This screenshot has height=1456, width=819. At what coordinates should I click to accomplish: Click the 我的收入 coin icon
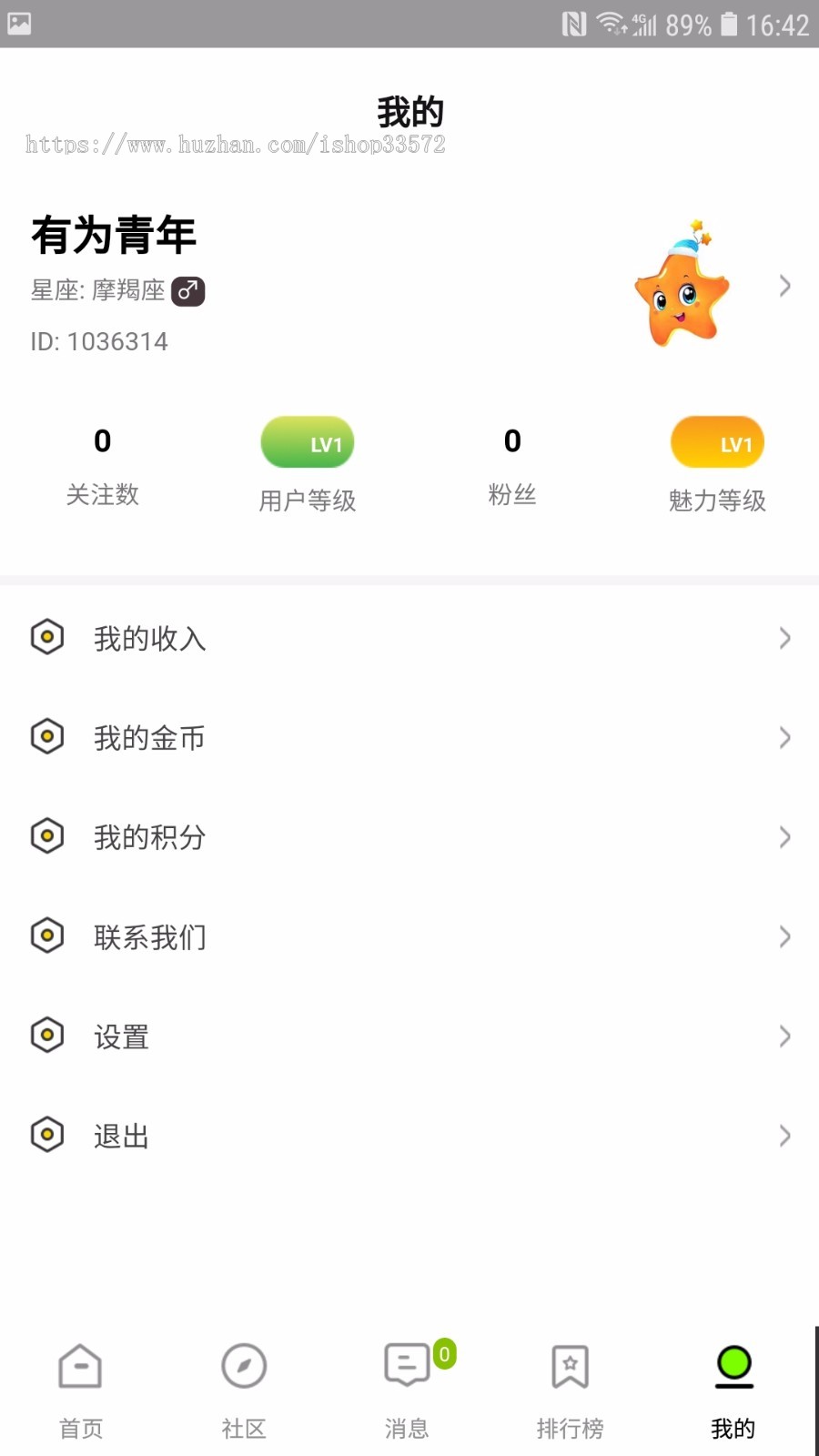(46, 637)
